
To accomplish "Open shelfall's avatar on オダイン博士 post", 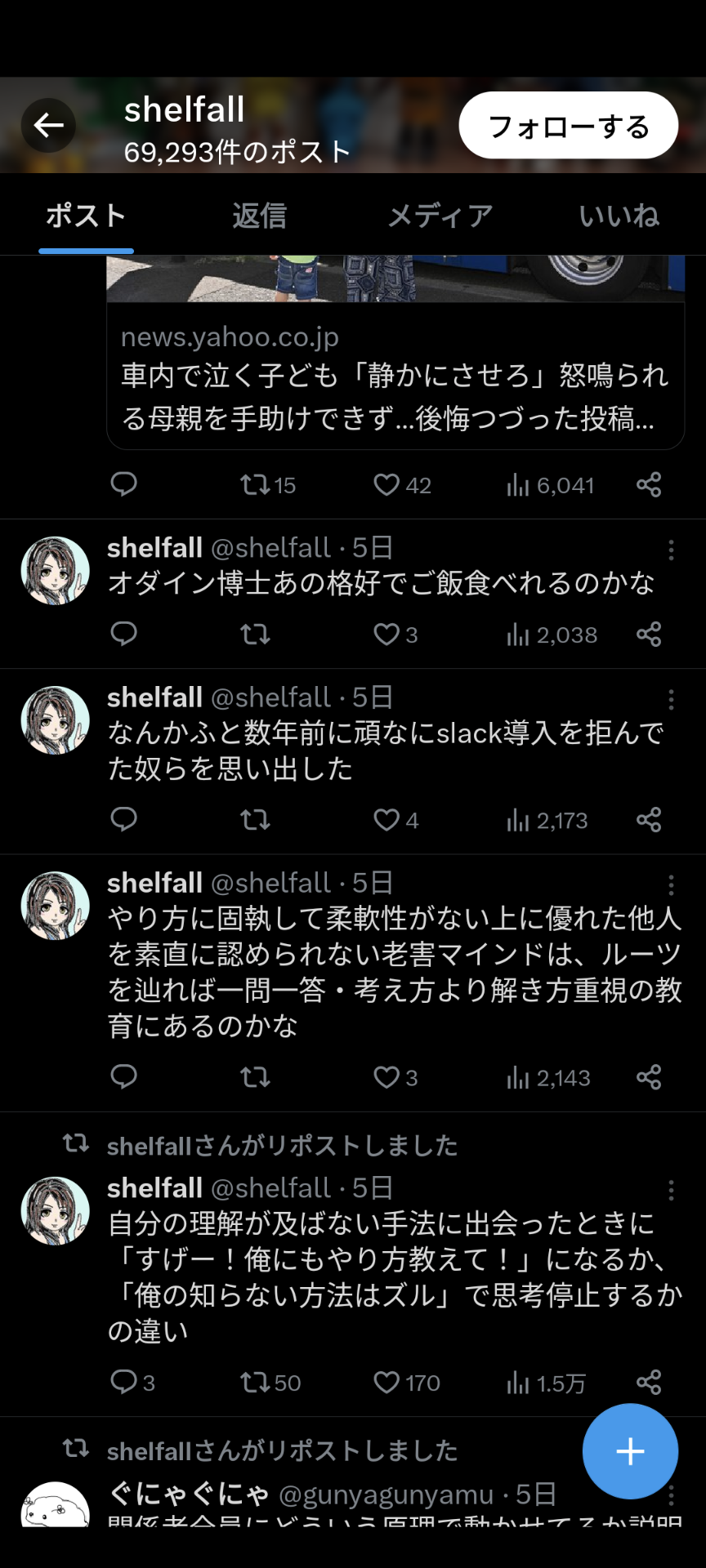I will pyautogui.click(x=55, y=570).
